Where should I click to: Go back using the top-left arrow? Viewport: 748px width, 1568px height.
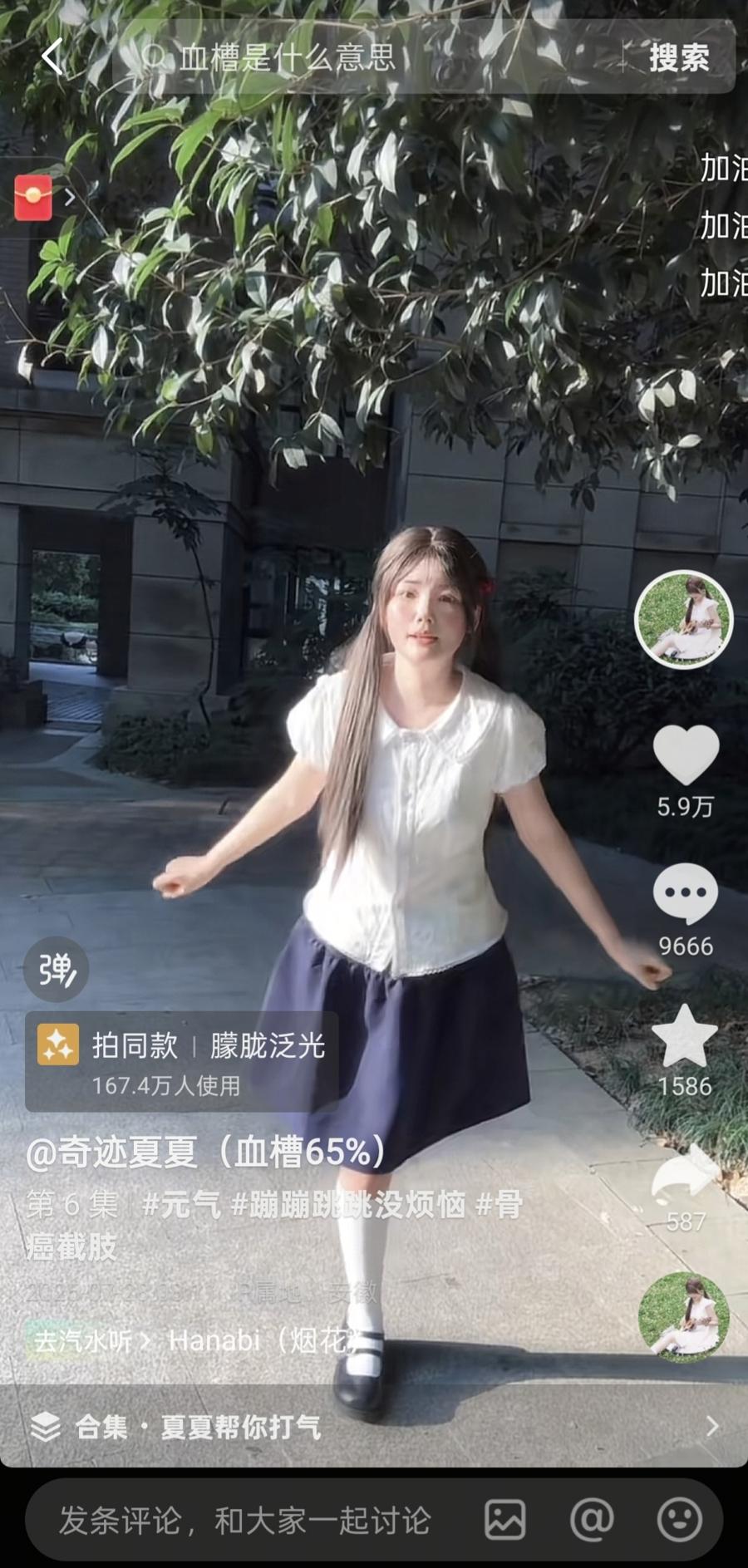pyautogui.click(x=52, y=57)
